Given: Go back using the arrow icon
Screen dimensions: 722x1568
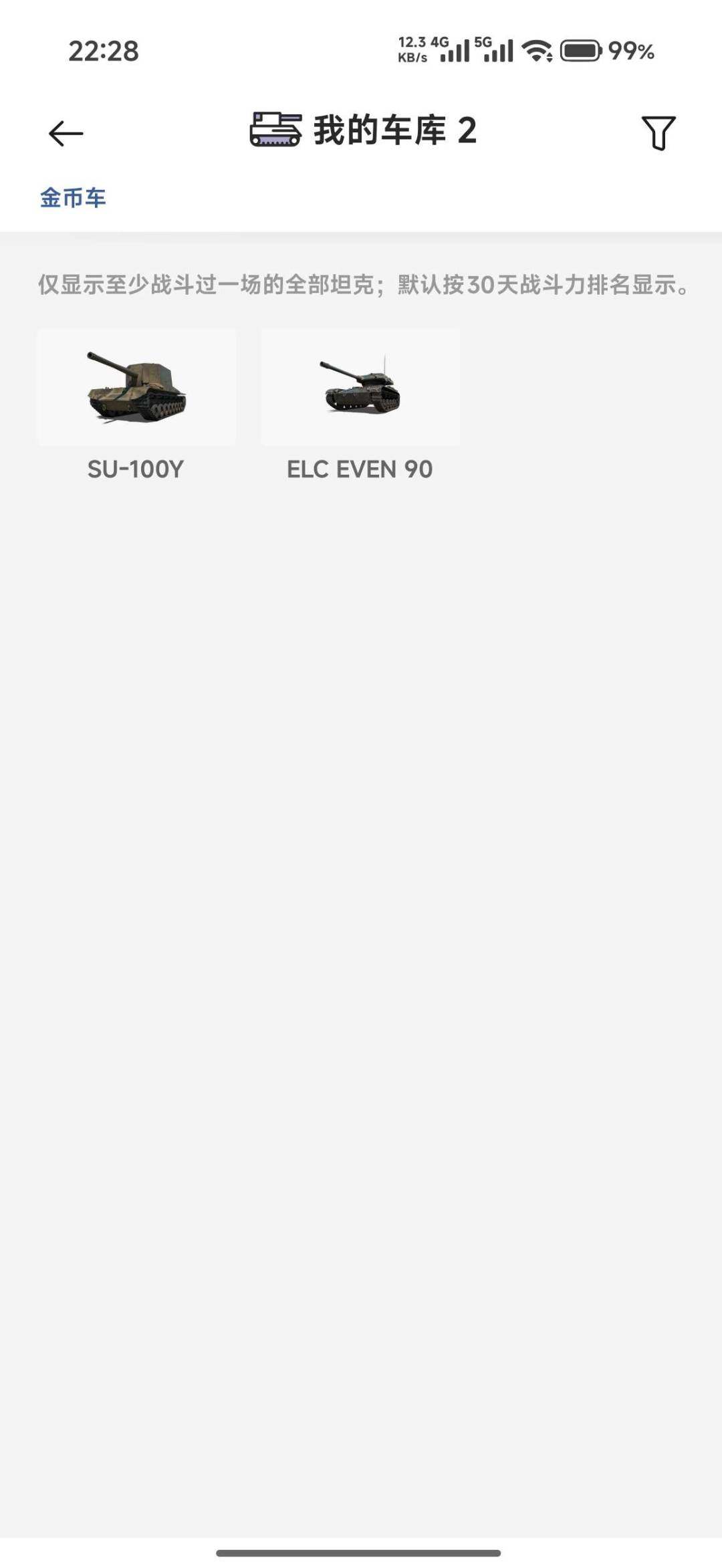Looking at the screenshot, I should (x=66, y=133).
